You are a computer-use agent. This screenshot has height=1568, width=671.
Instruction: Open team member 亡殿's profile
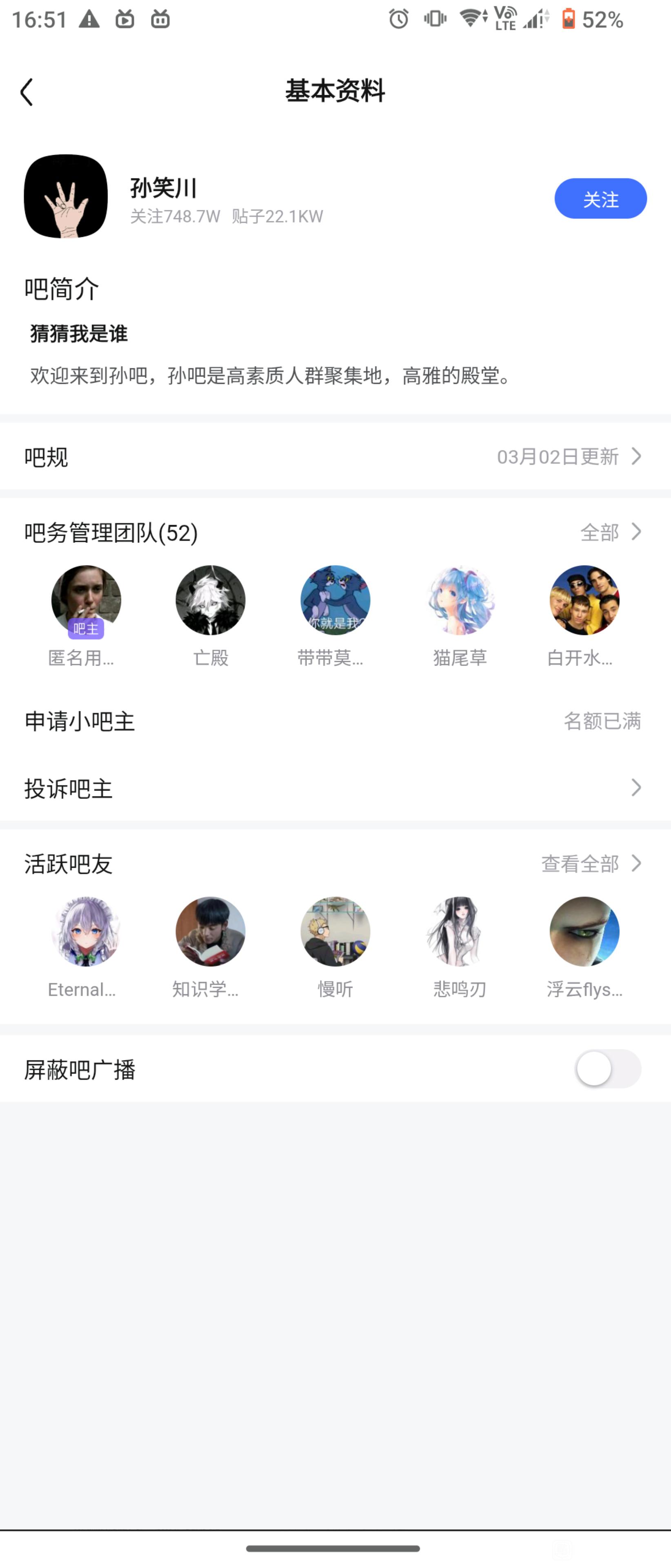click(211, 601)
